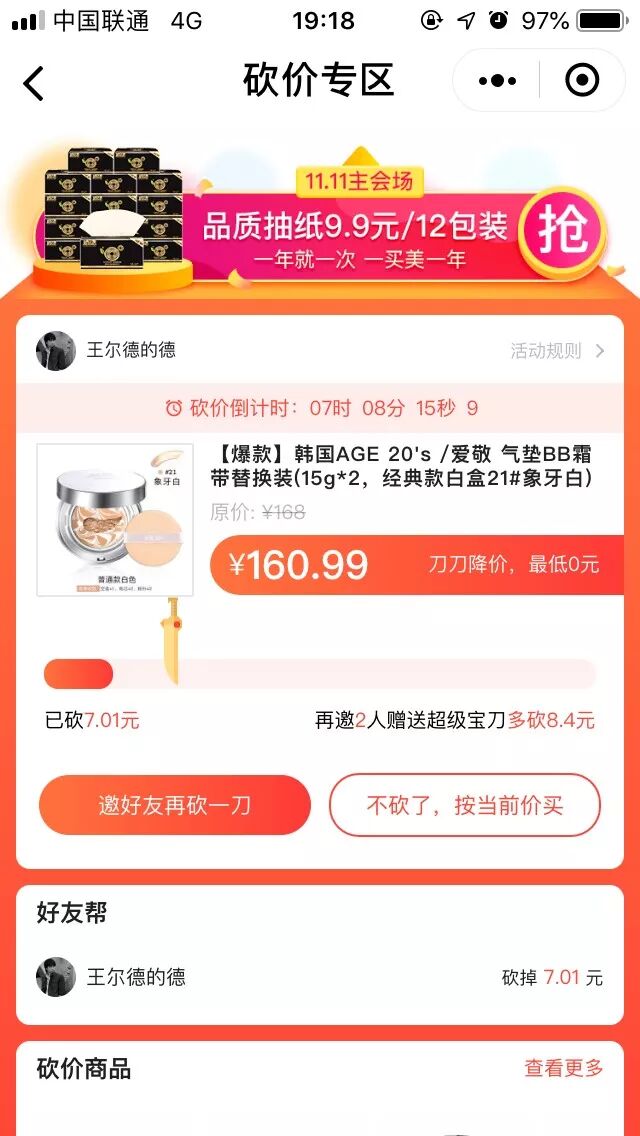Close the mini program with the circle button
The image size is (640, 1136).
click(x=582, y=80)
